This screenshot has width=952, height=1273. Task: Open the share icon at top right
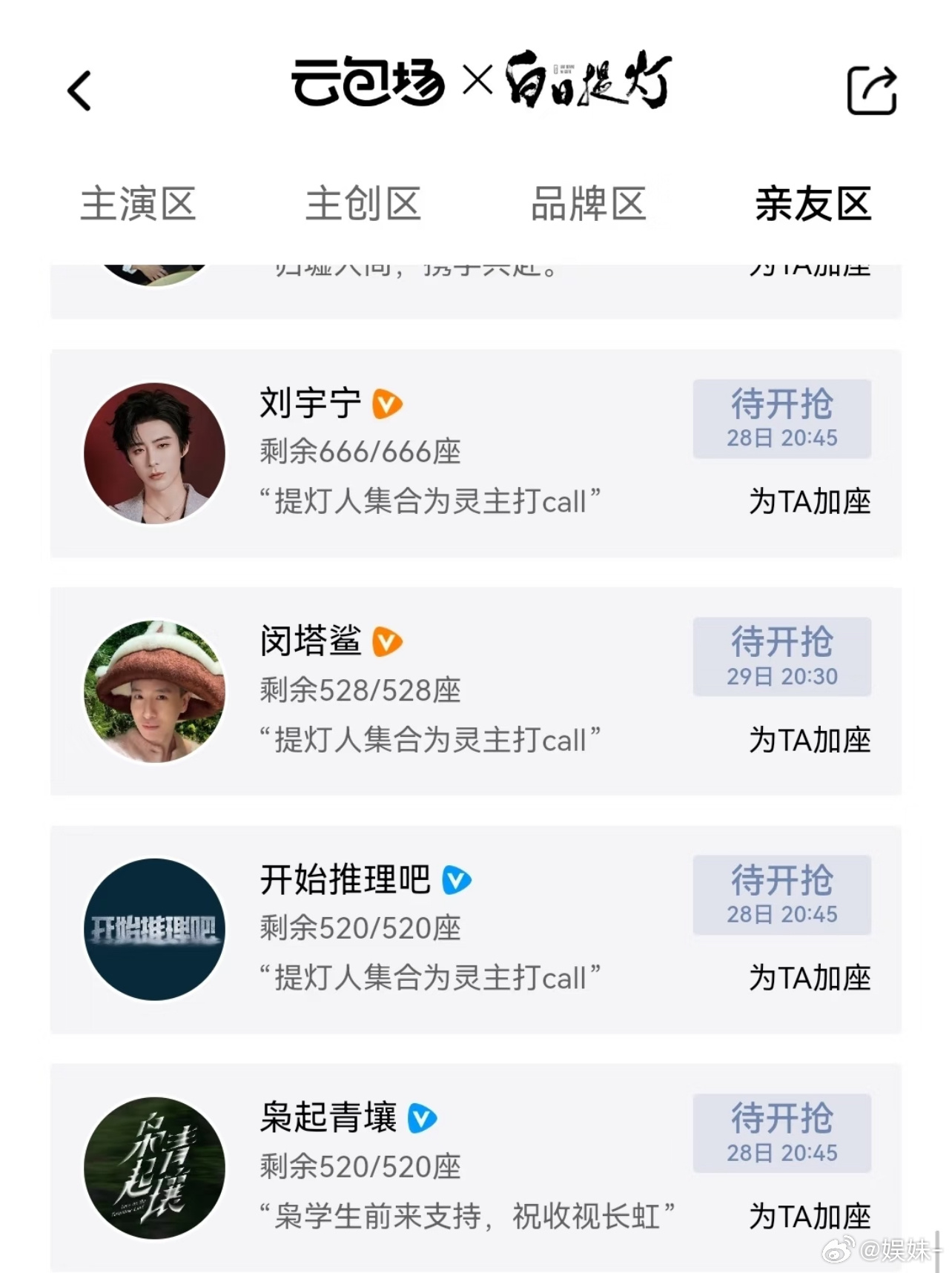tap(871, 89)
